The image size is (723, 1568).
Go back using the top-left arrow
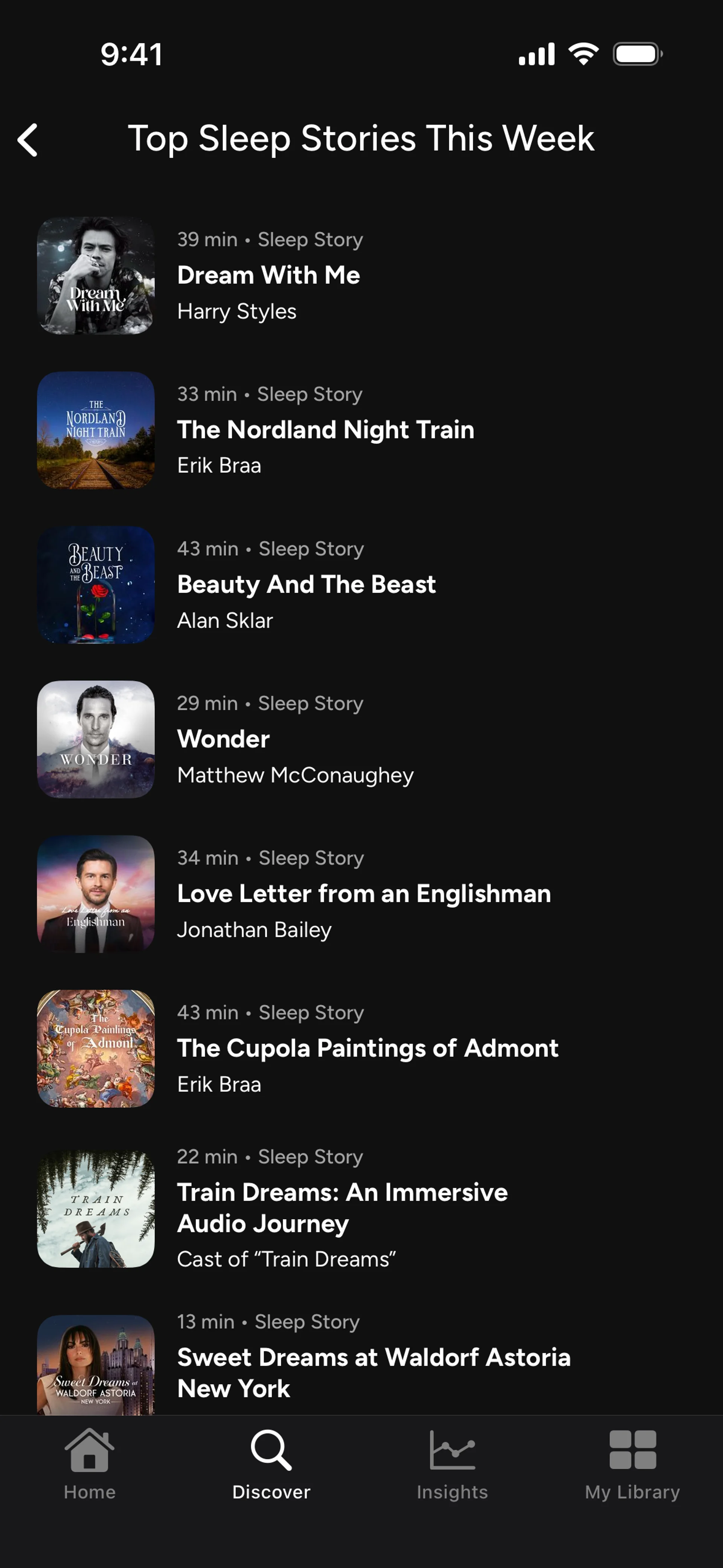[x=28, y=140]
